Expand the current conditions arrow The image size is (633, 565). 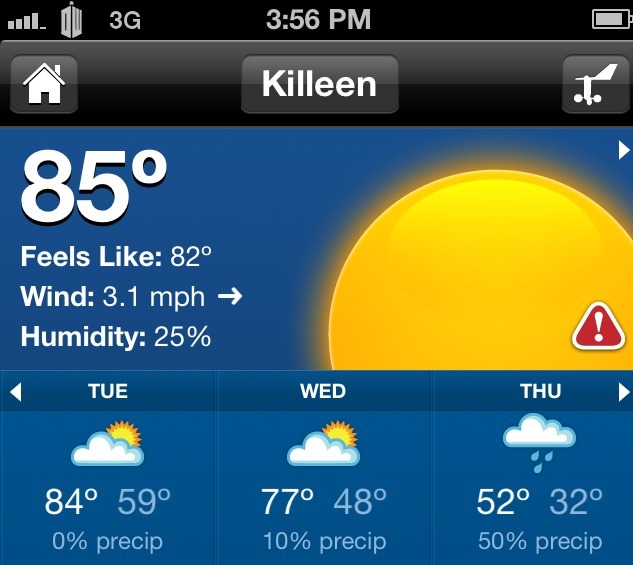pos(623,150)
